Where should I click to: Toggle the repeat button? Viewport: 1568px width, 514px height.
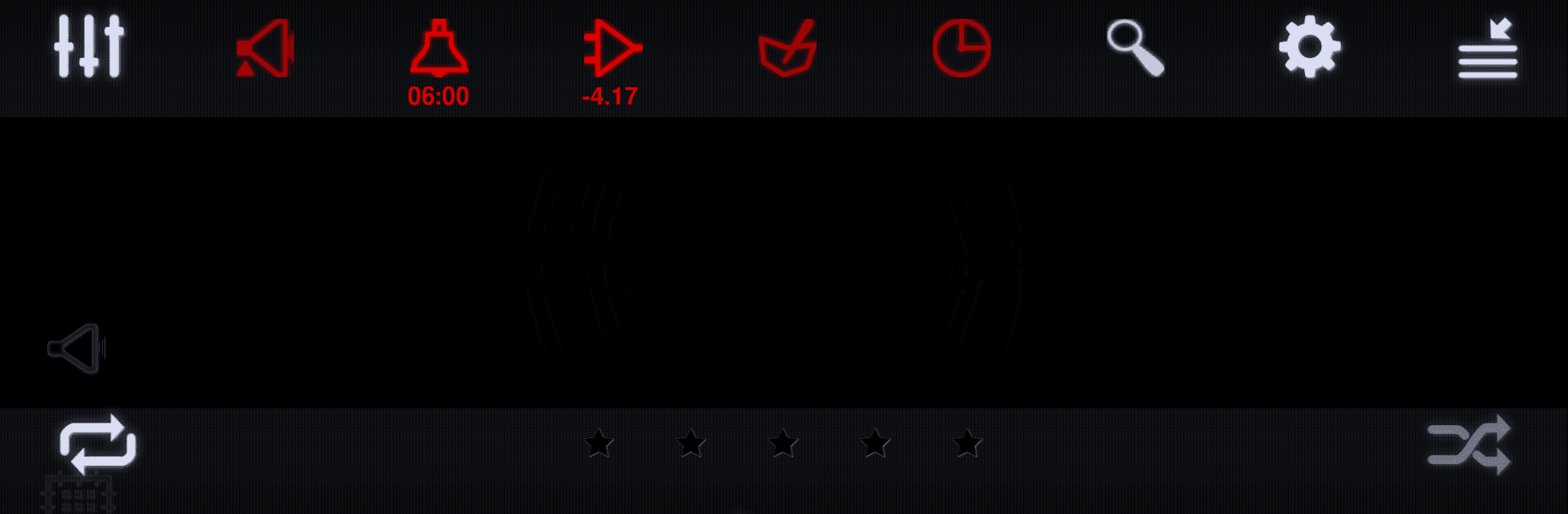(97, 445)
